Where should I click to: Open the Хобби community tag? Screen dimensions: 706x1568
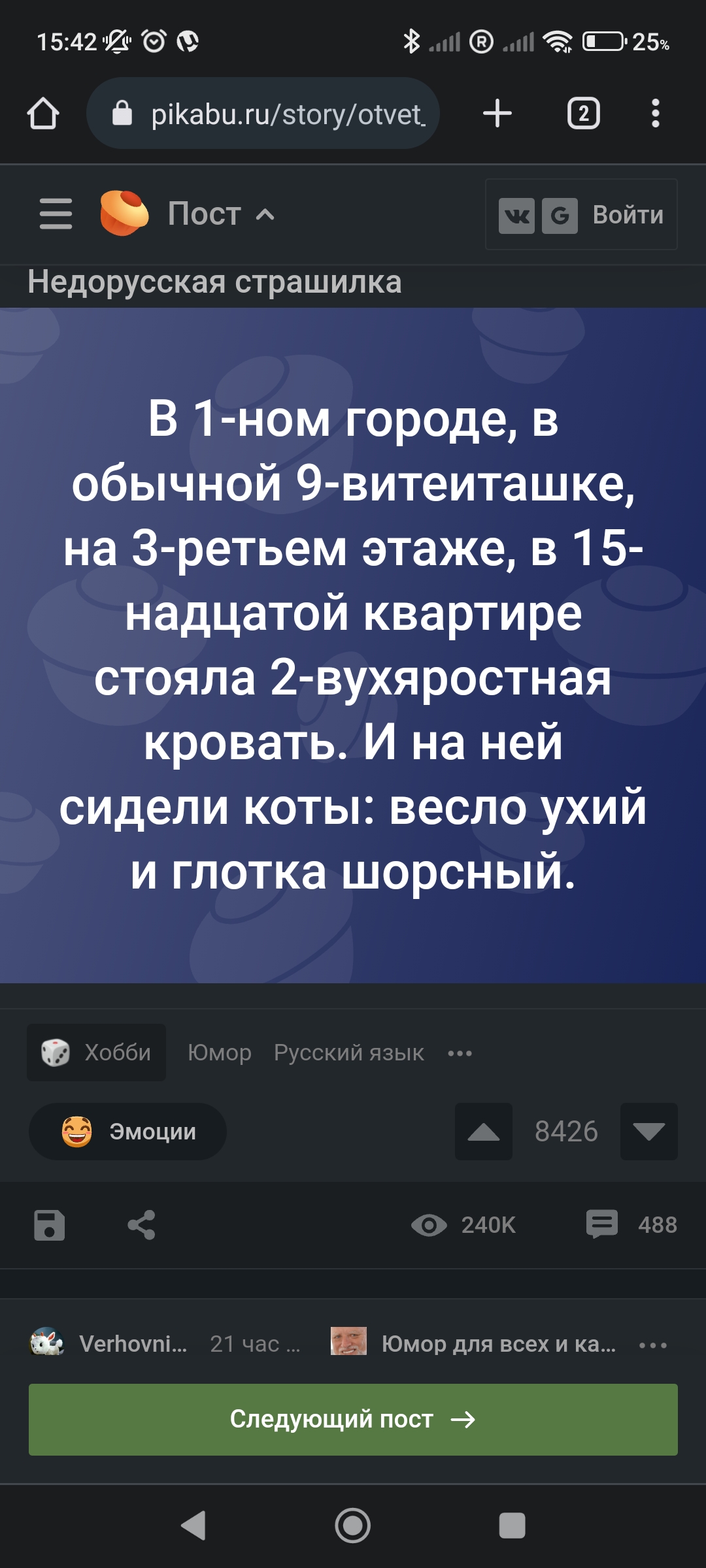click(97, 1053)
